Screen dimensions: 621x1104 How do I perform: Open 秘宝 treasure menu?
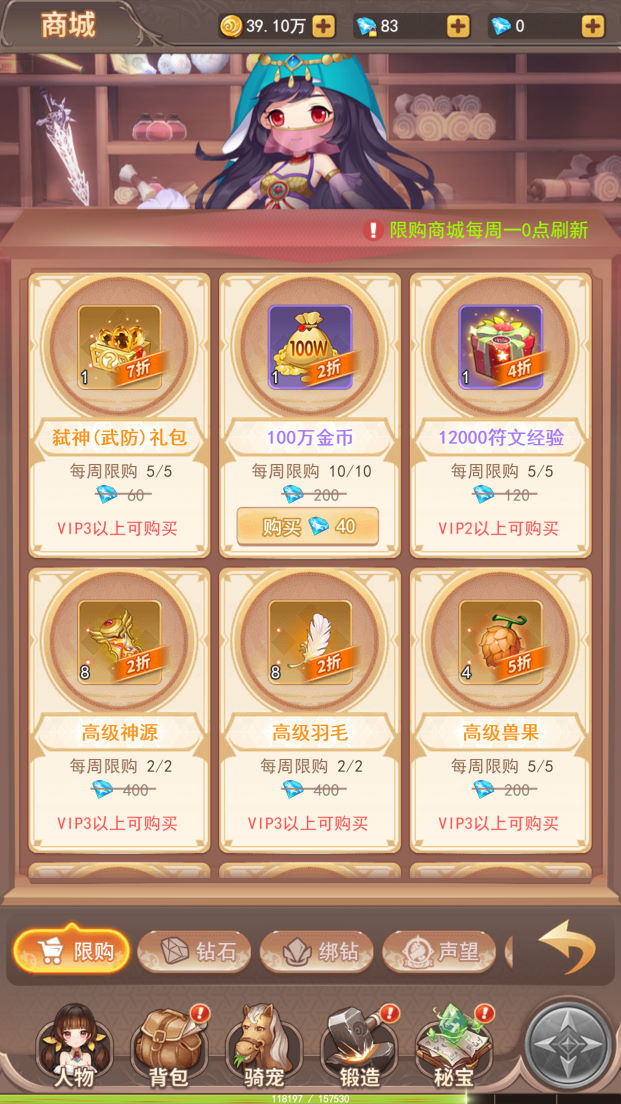click(x=451, y=1047)
